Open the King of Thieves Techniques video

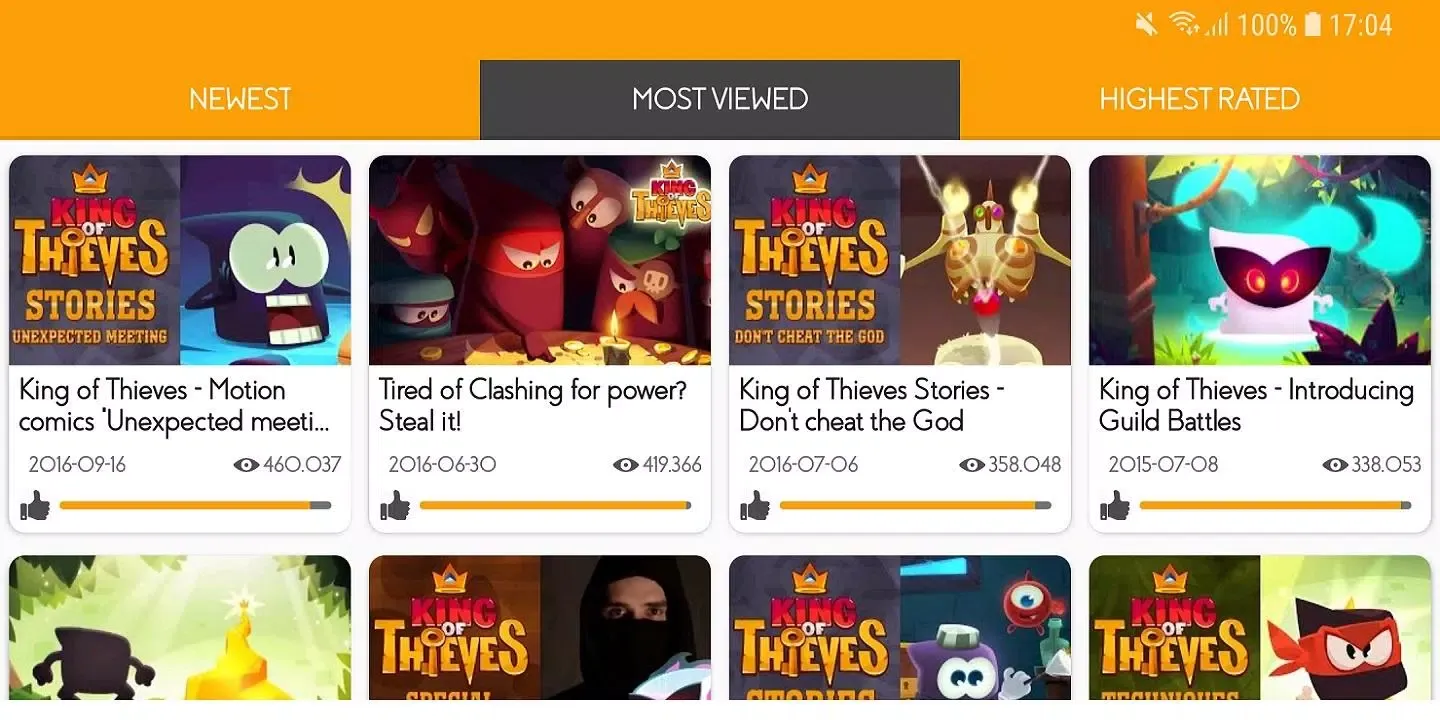tap(1260, 628)
